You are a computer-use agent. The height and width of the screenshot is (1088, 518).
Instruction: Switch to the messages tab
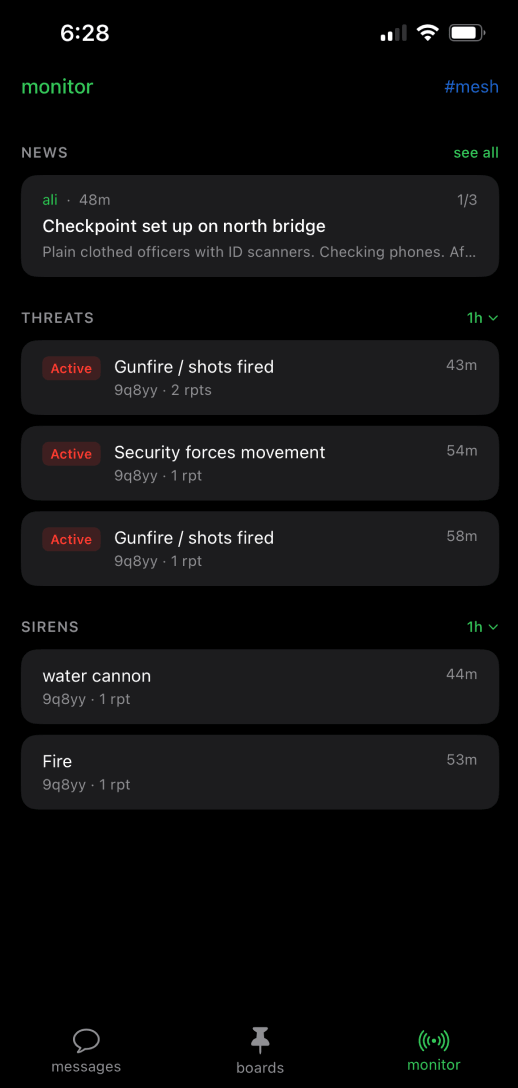[86, 1051]
